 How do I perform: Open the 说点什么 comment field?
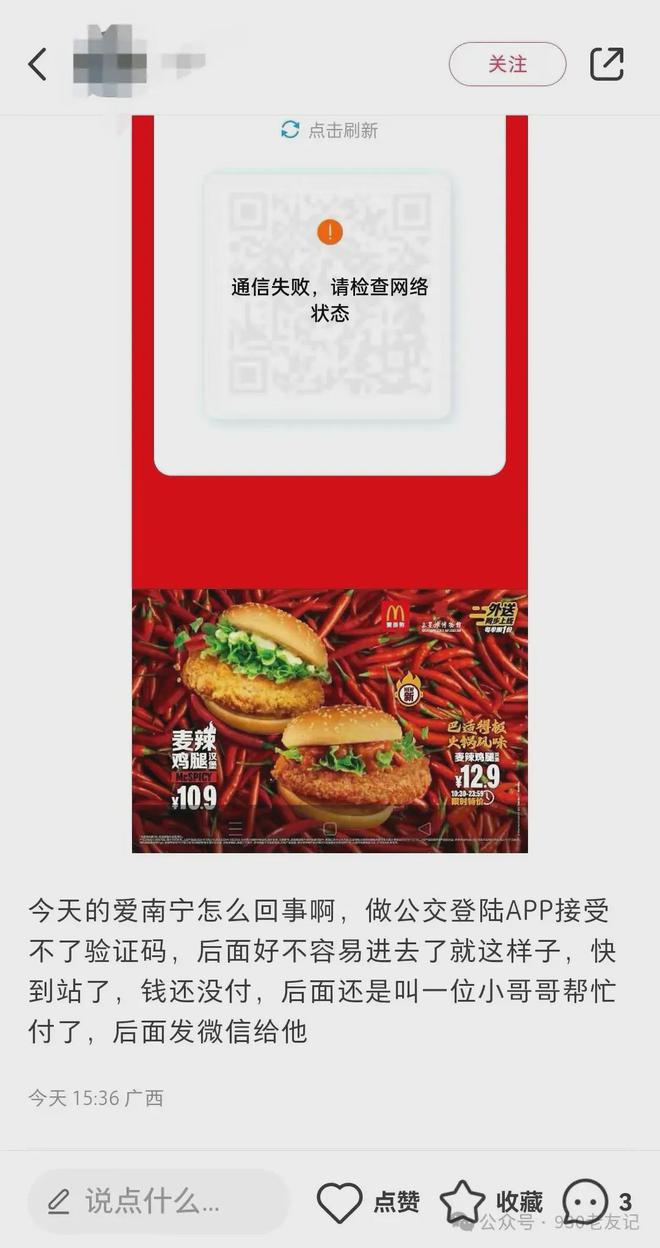point(158,1201)
